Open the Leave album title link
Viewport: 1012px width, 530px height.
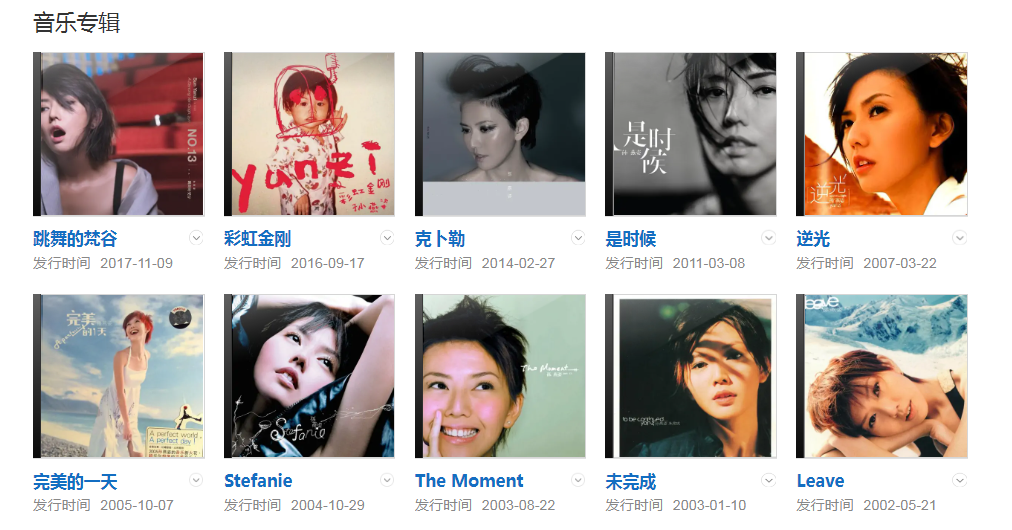click(820, 481)
